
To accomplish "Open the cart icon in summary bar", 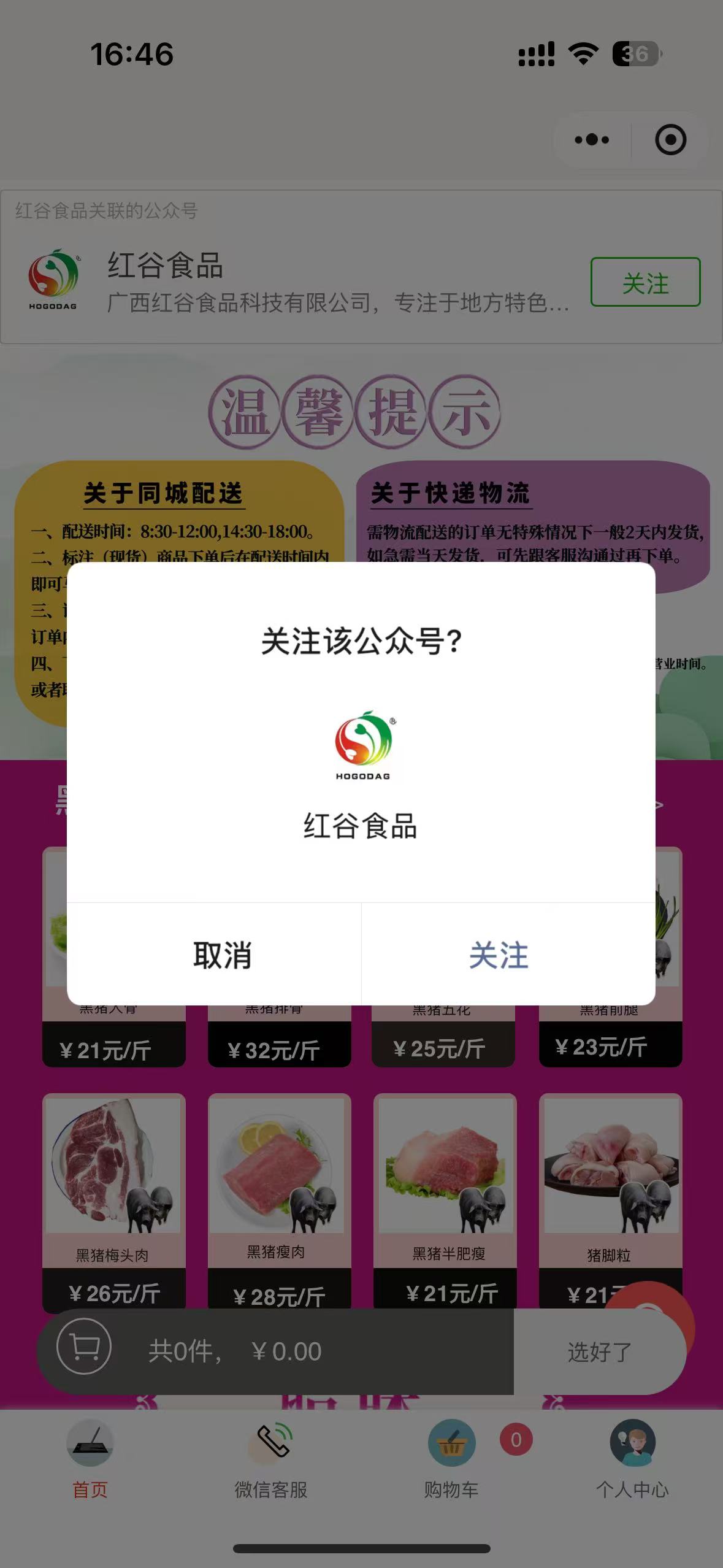I will pyautogui.click(x=85, y=1347).
